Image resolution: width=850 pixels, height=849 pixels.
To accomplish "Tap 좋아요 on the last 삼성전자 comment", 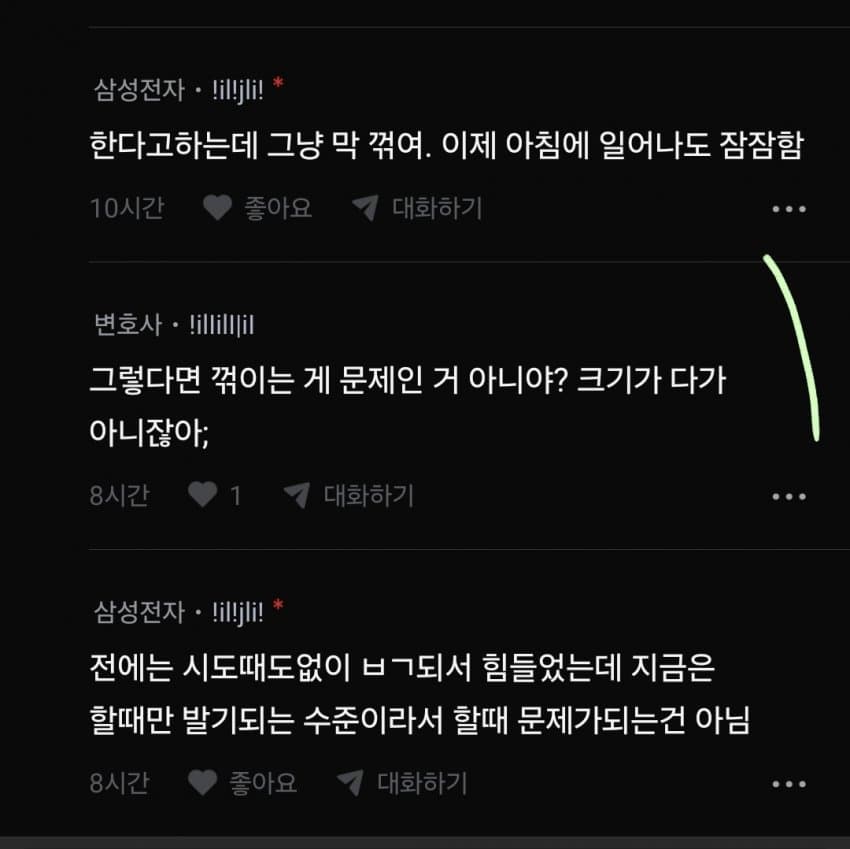I will 242,783.
